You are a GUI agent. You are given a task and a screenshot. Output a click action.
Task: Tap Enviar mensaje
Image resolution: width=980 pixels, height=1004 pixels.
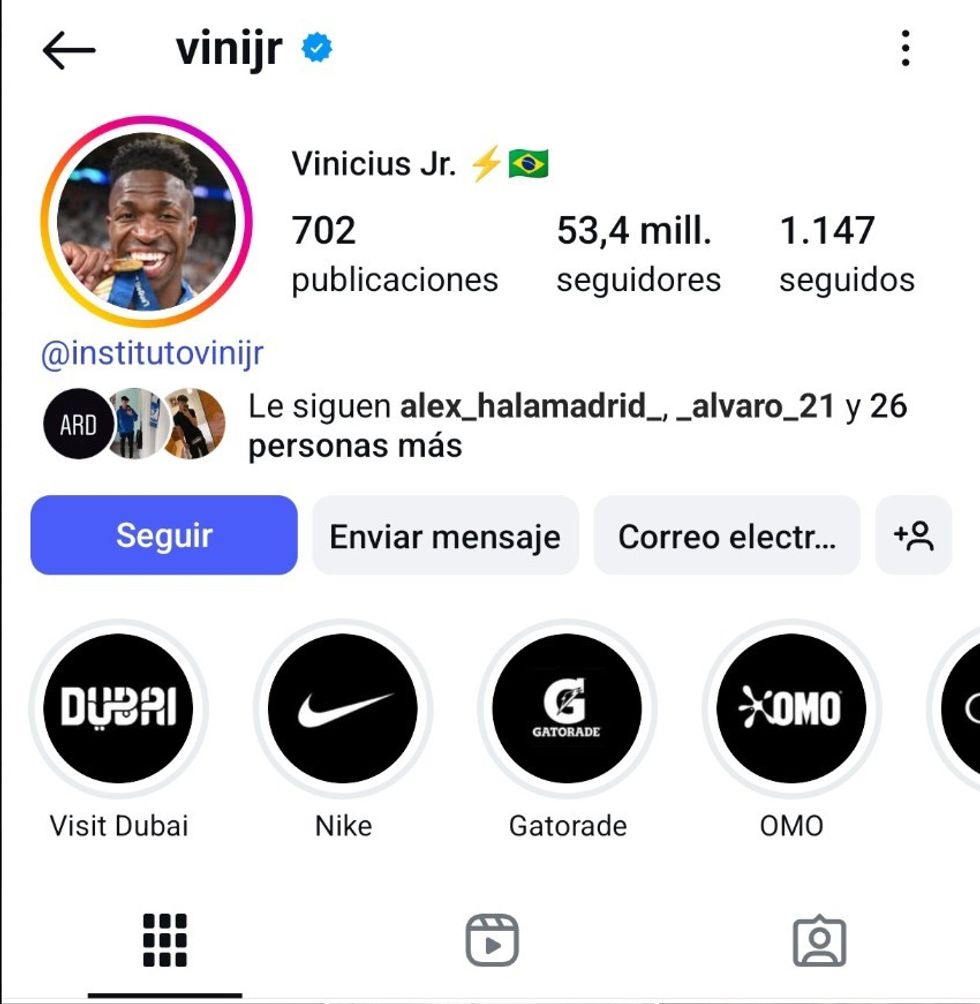pyautogui.click(x=445, y=536)
